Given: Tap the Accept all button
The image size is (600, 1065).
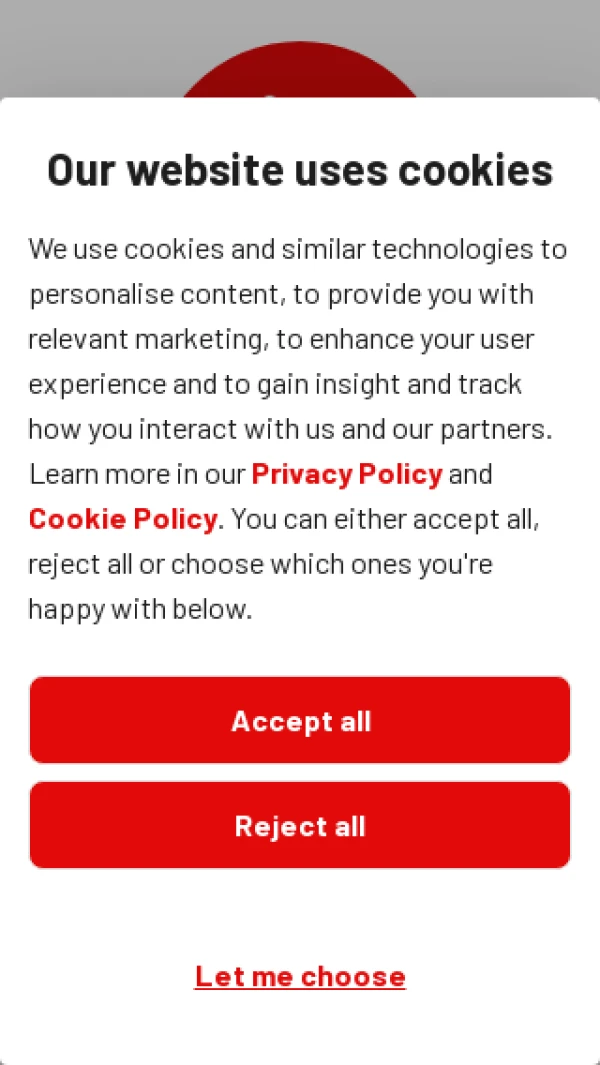Looking at the screenshot, I should pos(300,720).
